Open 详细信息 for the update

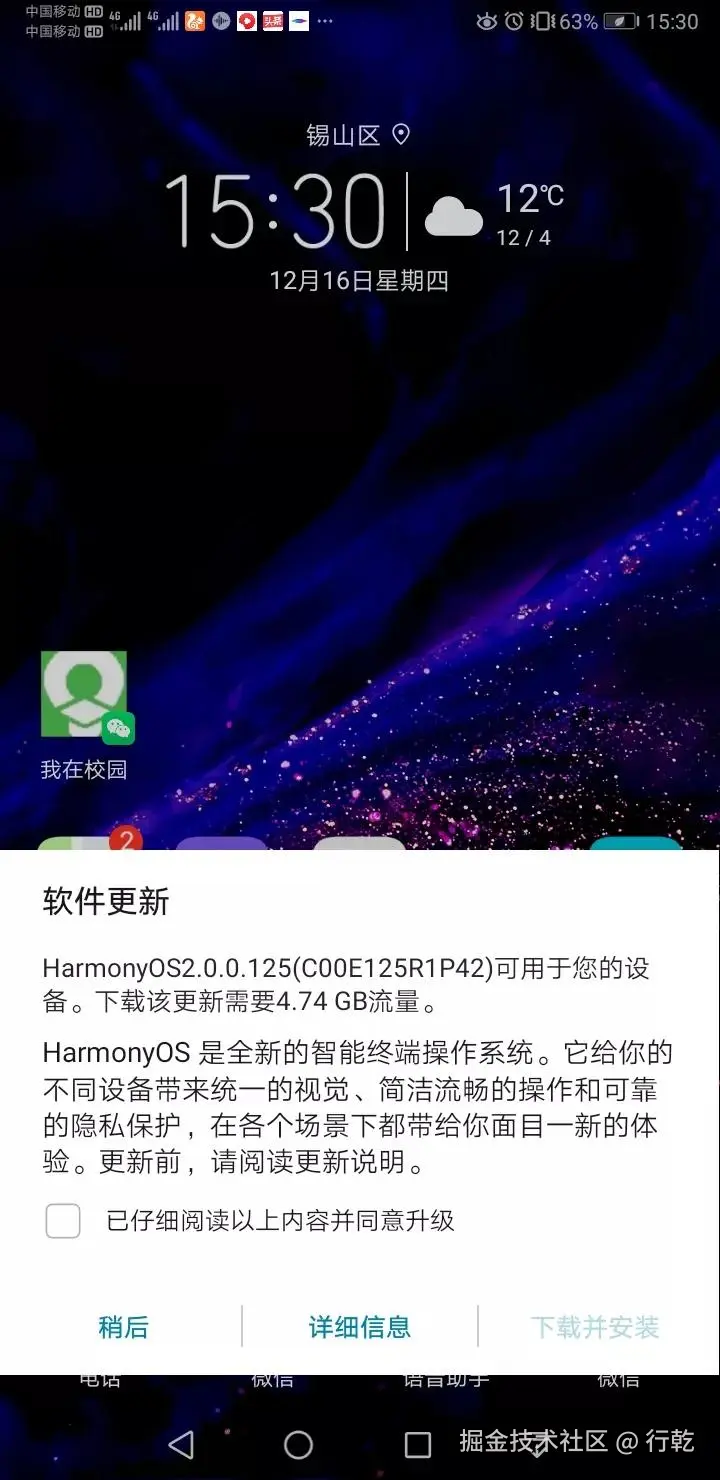[360, 1327]
